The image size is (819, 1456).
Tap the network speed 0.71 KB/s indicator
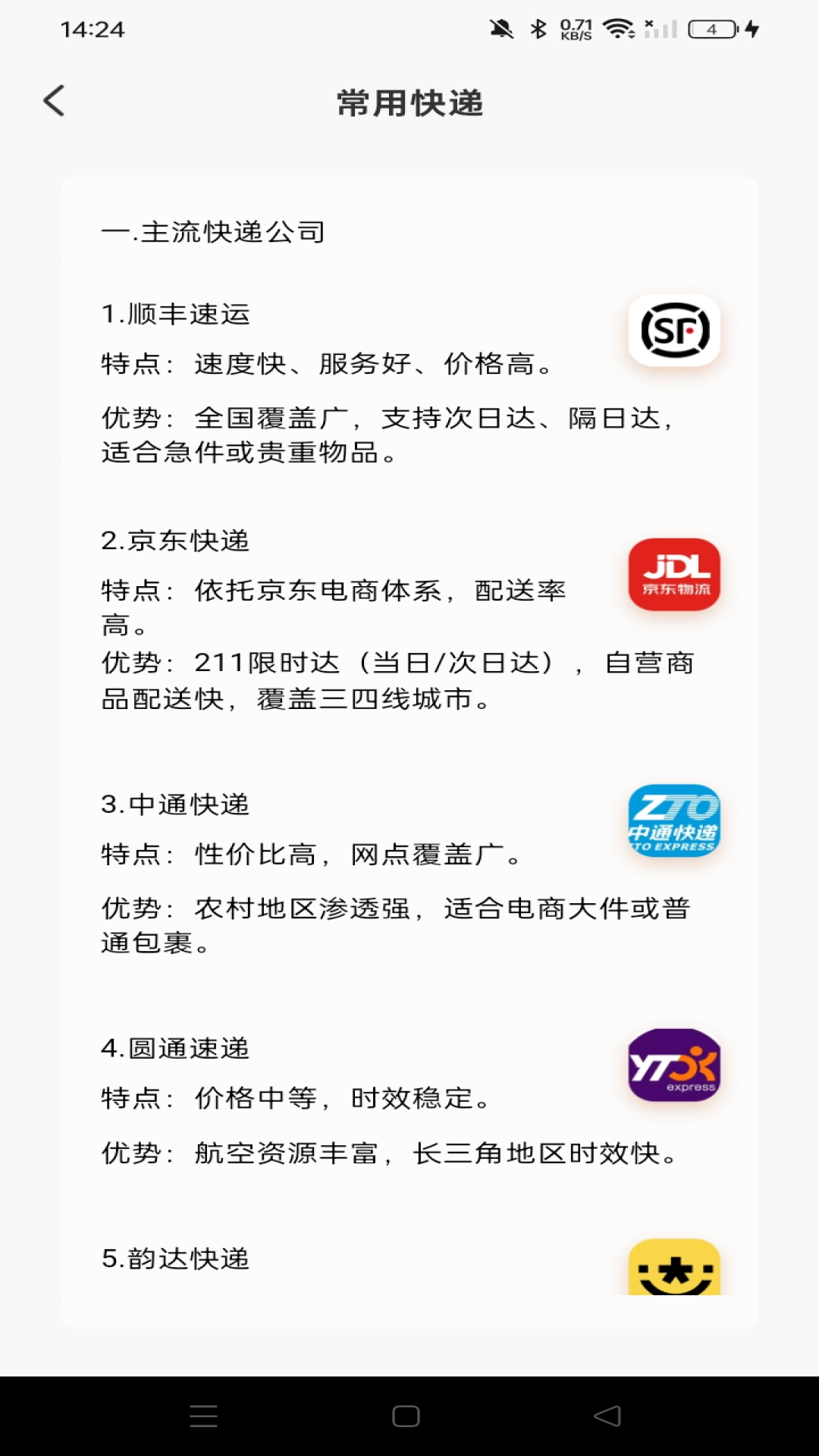(x=578, y=29)
